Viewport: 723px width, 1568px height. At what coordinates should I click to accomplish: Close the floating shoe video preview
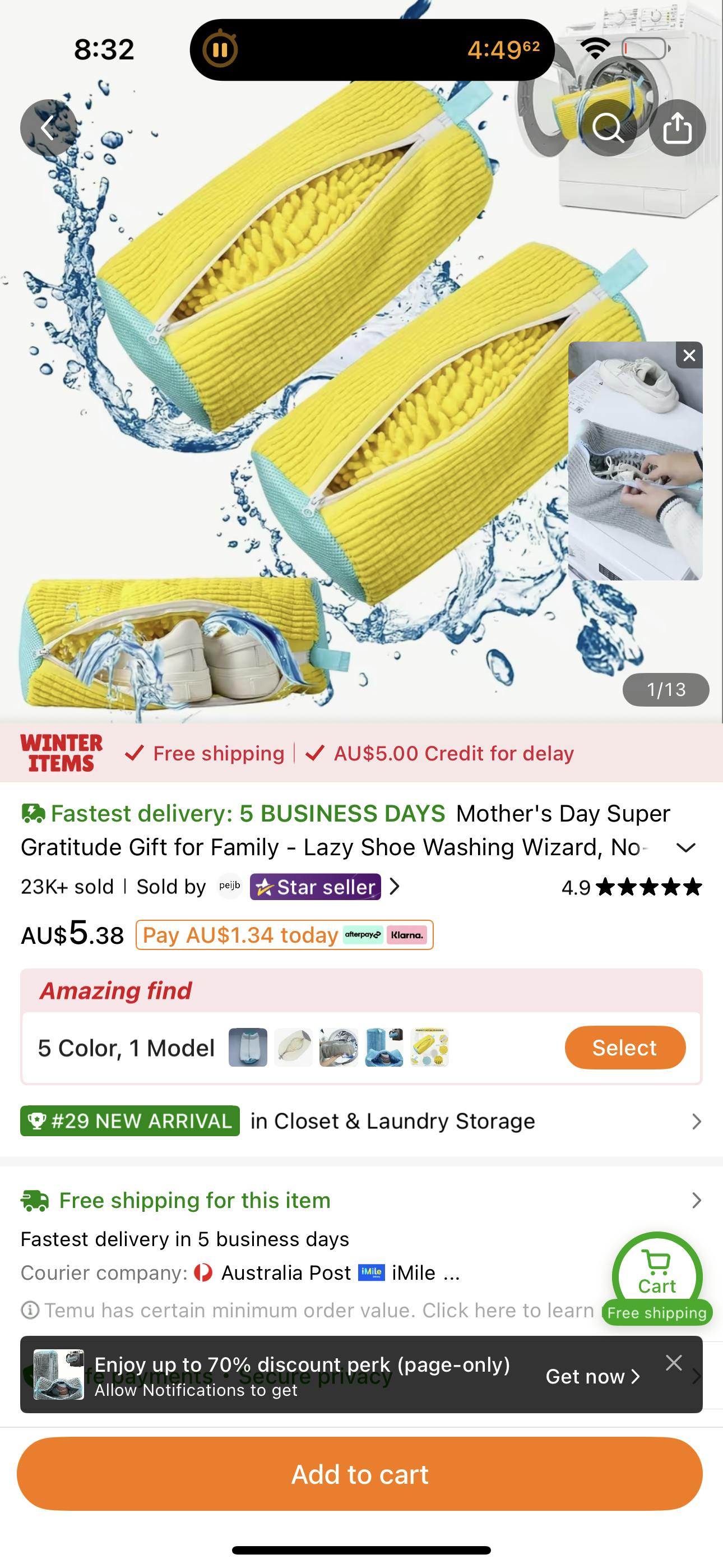[689, 356]
